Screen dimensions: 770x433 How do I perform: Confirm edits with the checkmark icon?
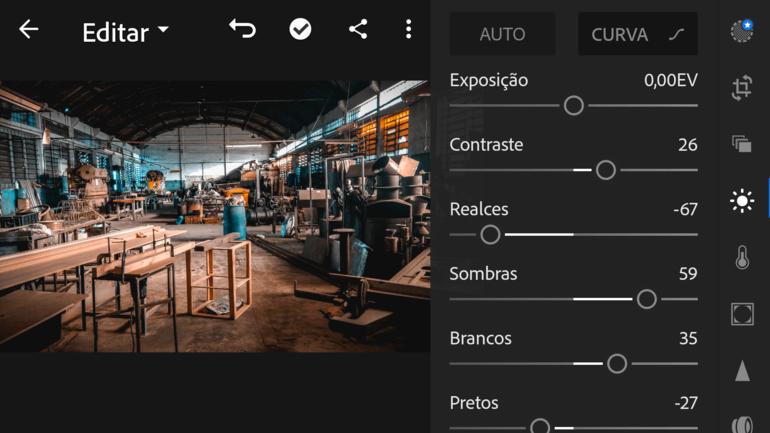pos(300,29)
